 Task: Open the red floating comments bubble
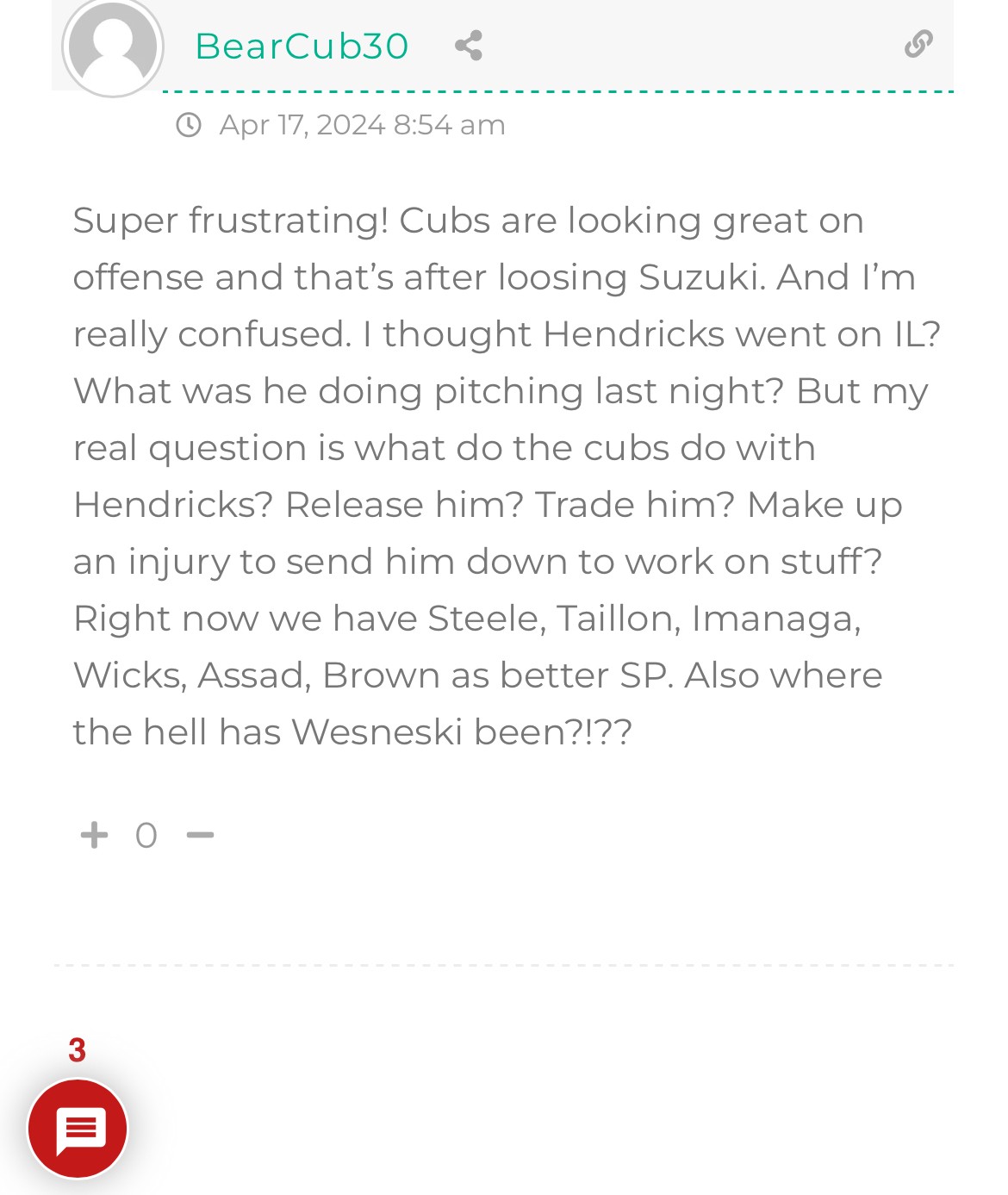[78, 1129]
